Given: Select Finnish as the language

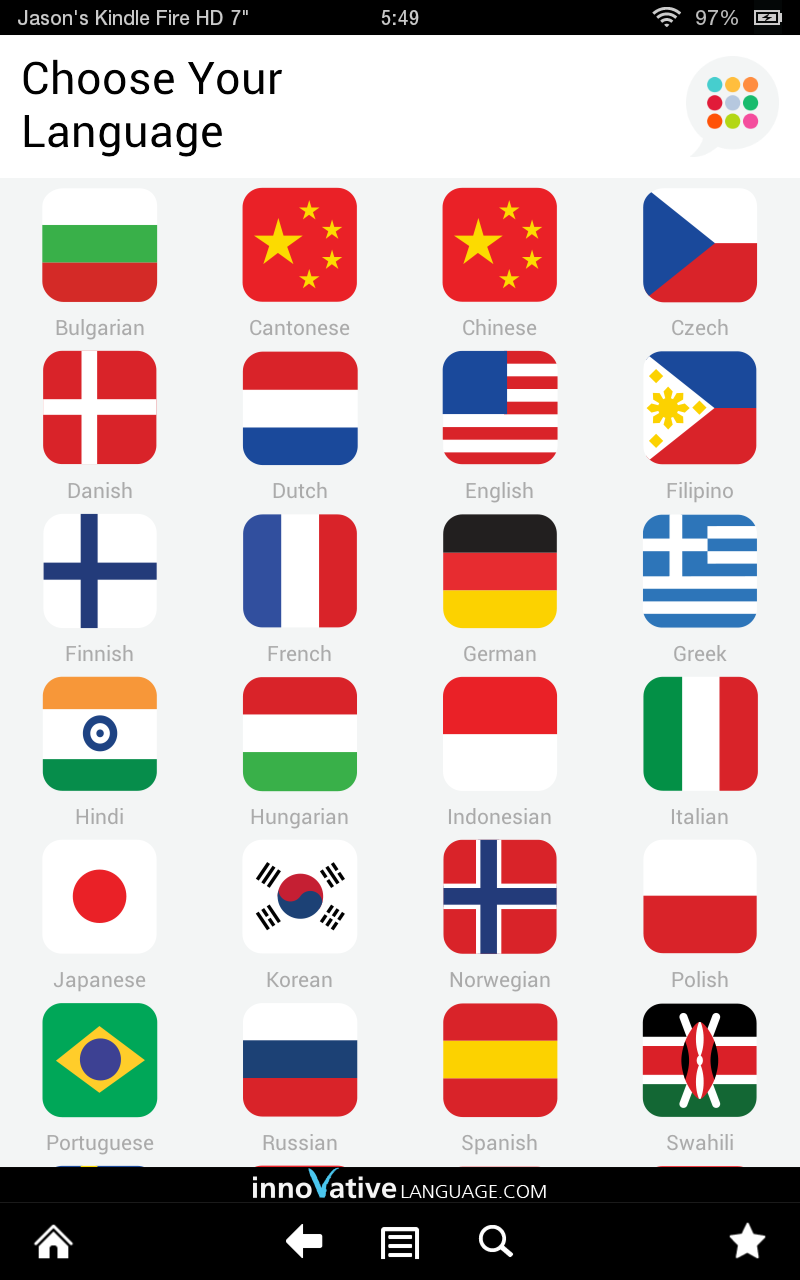Looking at the screenshot, I should click(99, 571).
